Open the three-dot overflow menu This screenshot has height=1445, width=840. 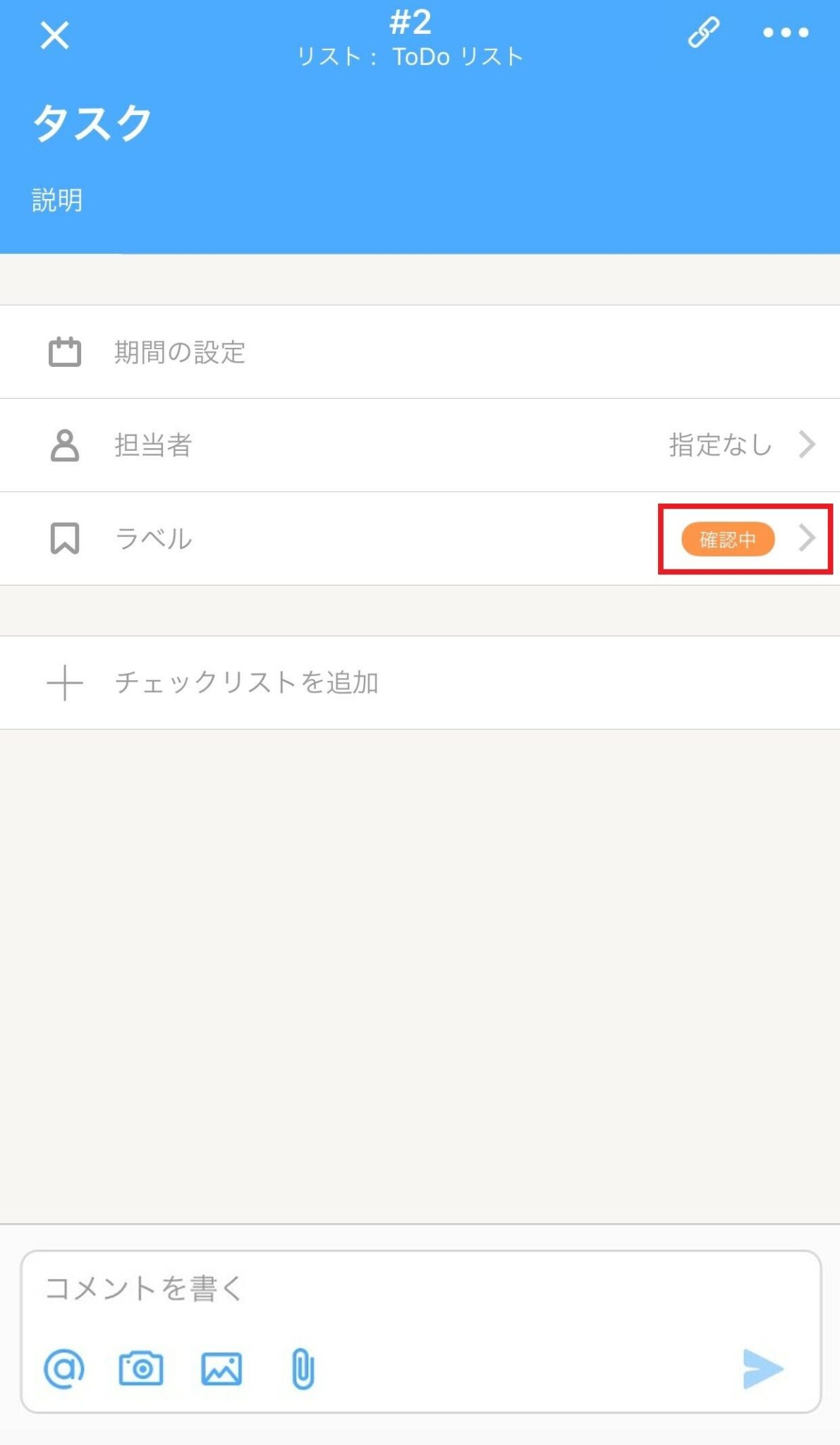[785, 32]
